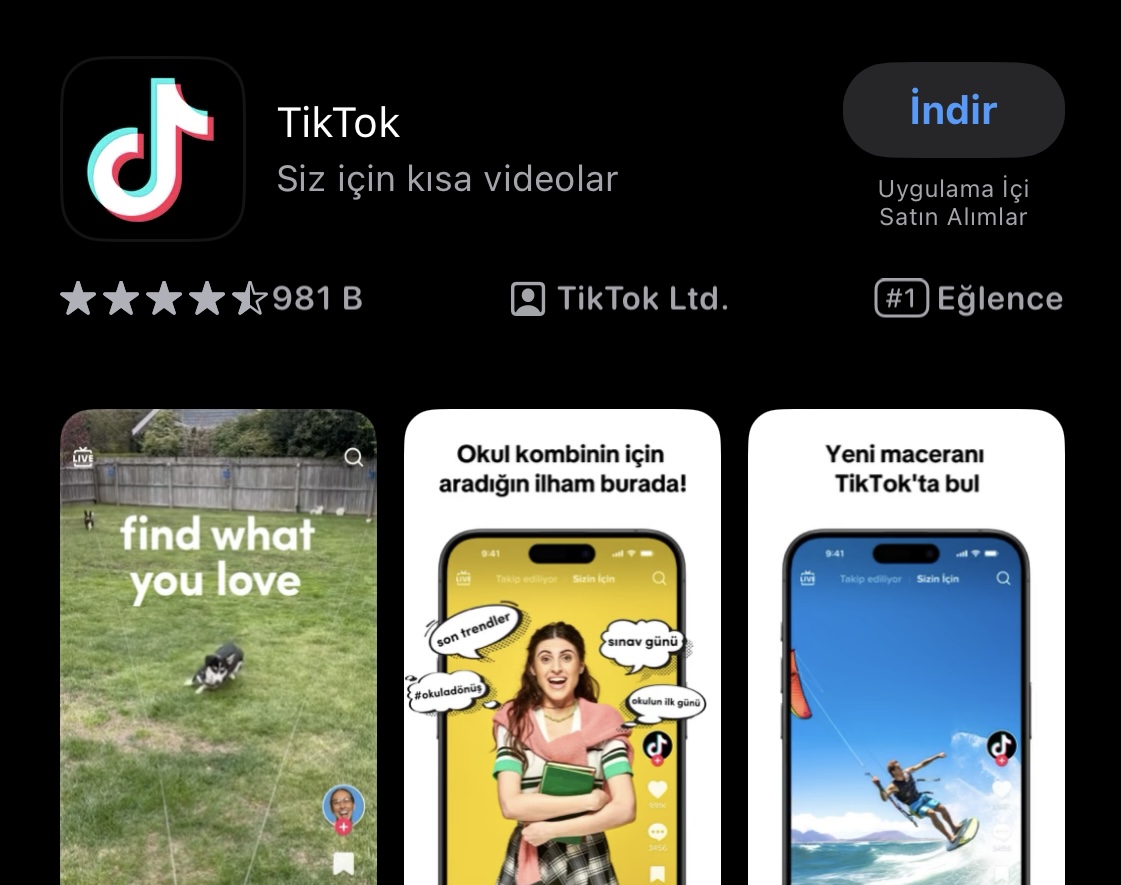Open the 'Okul kombinin için' screenshot
The height and width of the screenshot is (885, 1121).
(x=562, y=646)
